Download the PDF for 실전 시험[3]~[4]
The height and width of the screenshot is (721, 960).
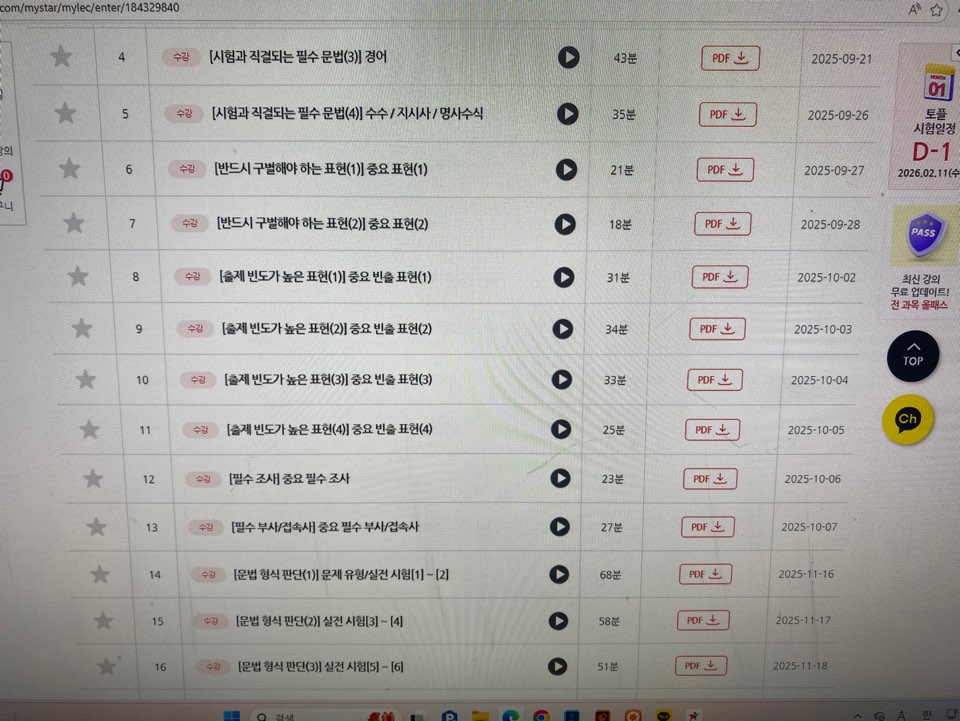[x=703, y=621]
